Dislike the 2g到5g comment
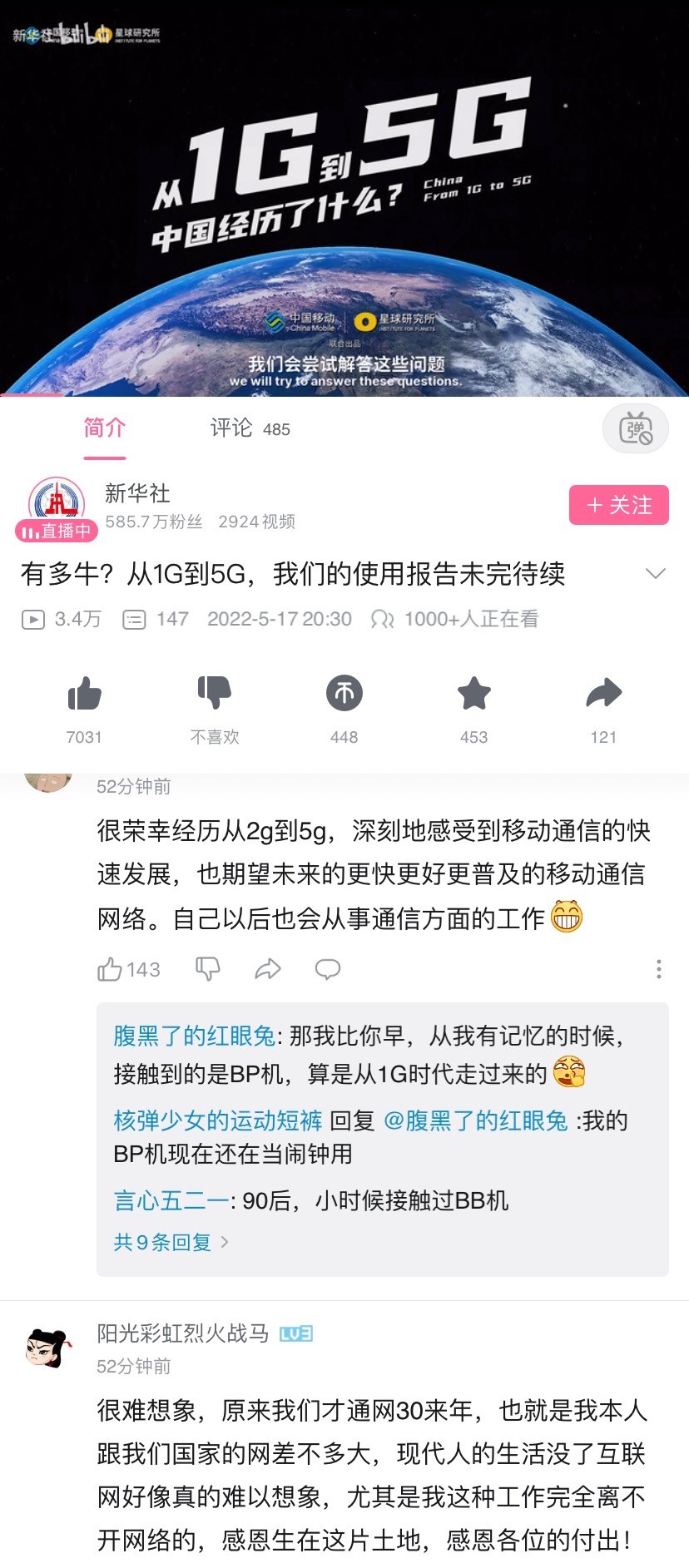689x1568 pixels. point(207,969)
